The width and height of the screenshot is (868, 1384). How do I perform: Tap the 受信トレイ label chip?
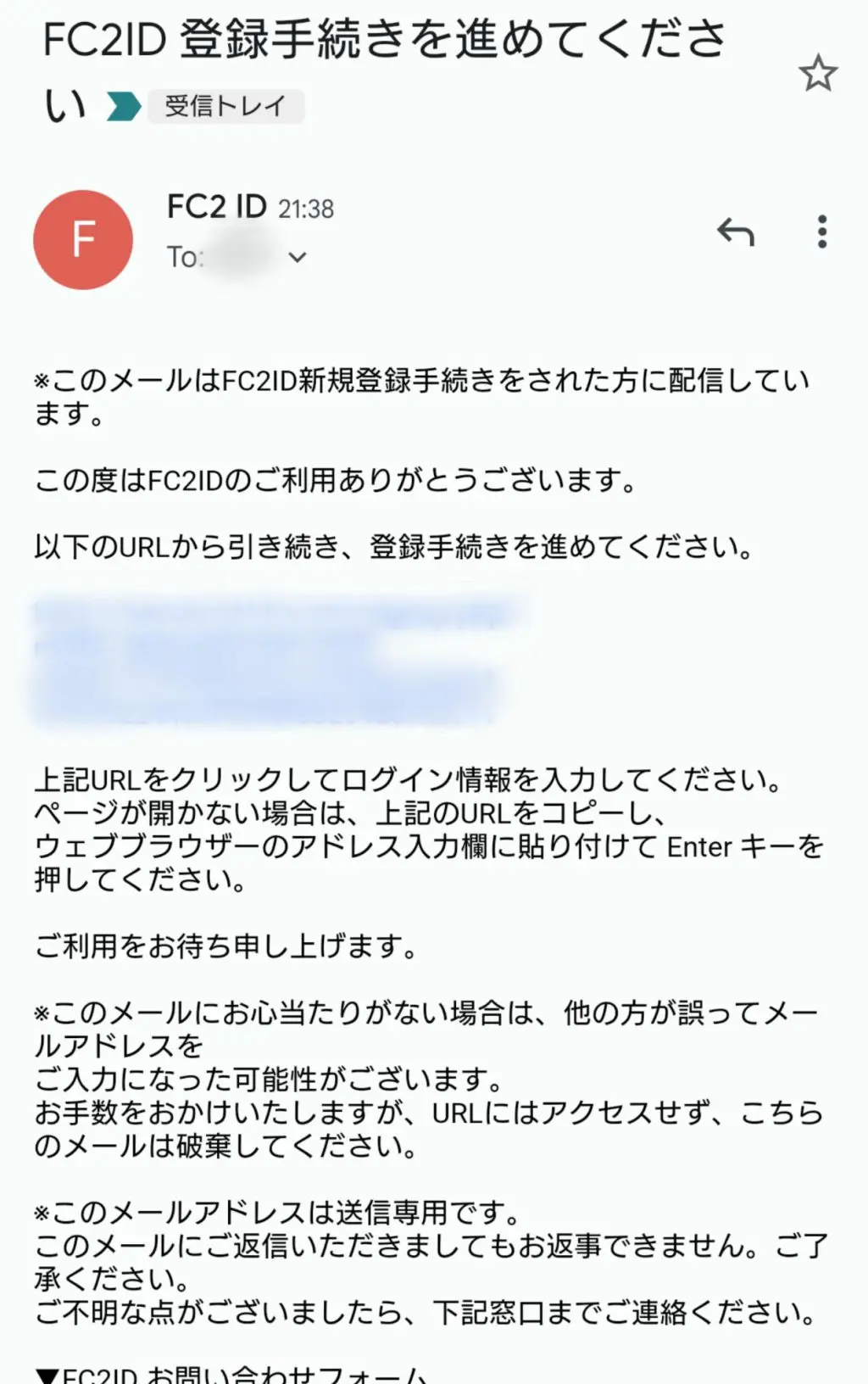(x=225, y=106)
